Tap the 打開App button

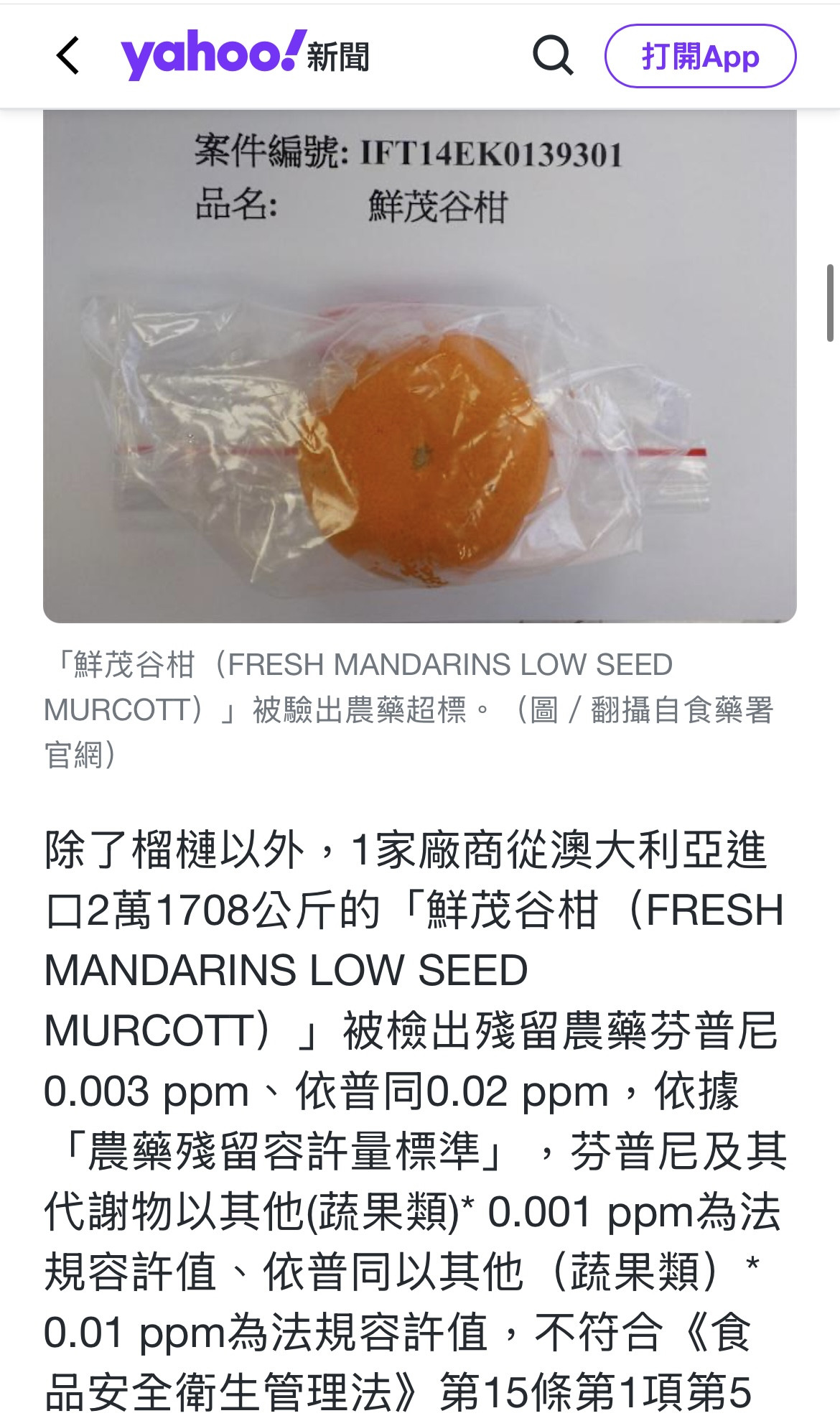700,56
